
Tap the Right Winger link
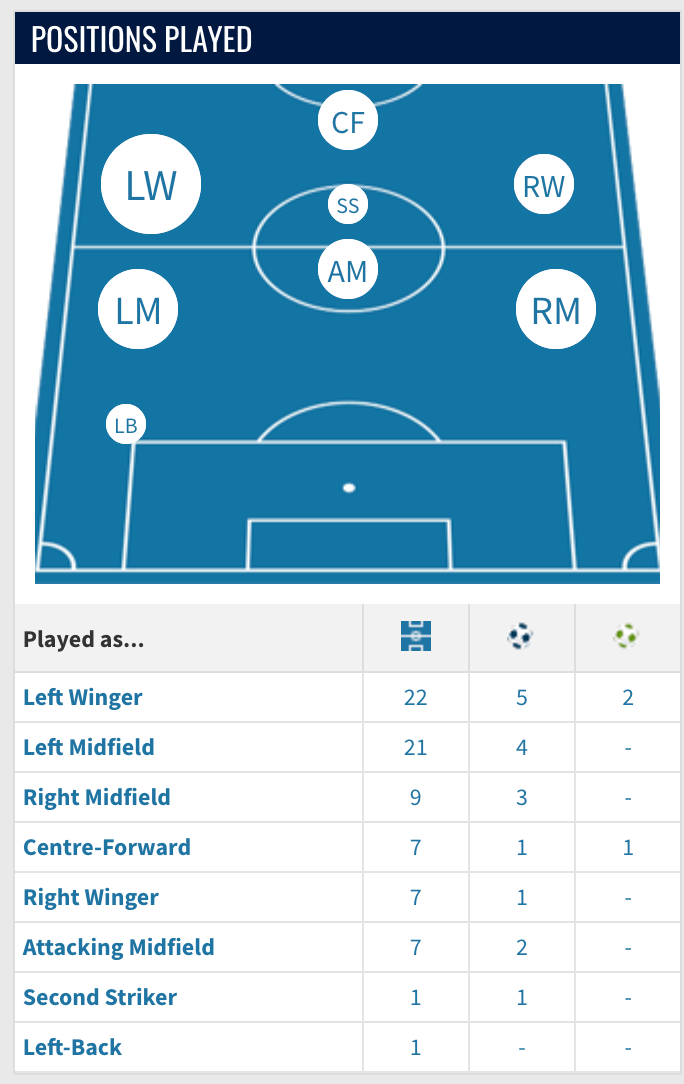pyautogui.click(x=91, y=897)
